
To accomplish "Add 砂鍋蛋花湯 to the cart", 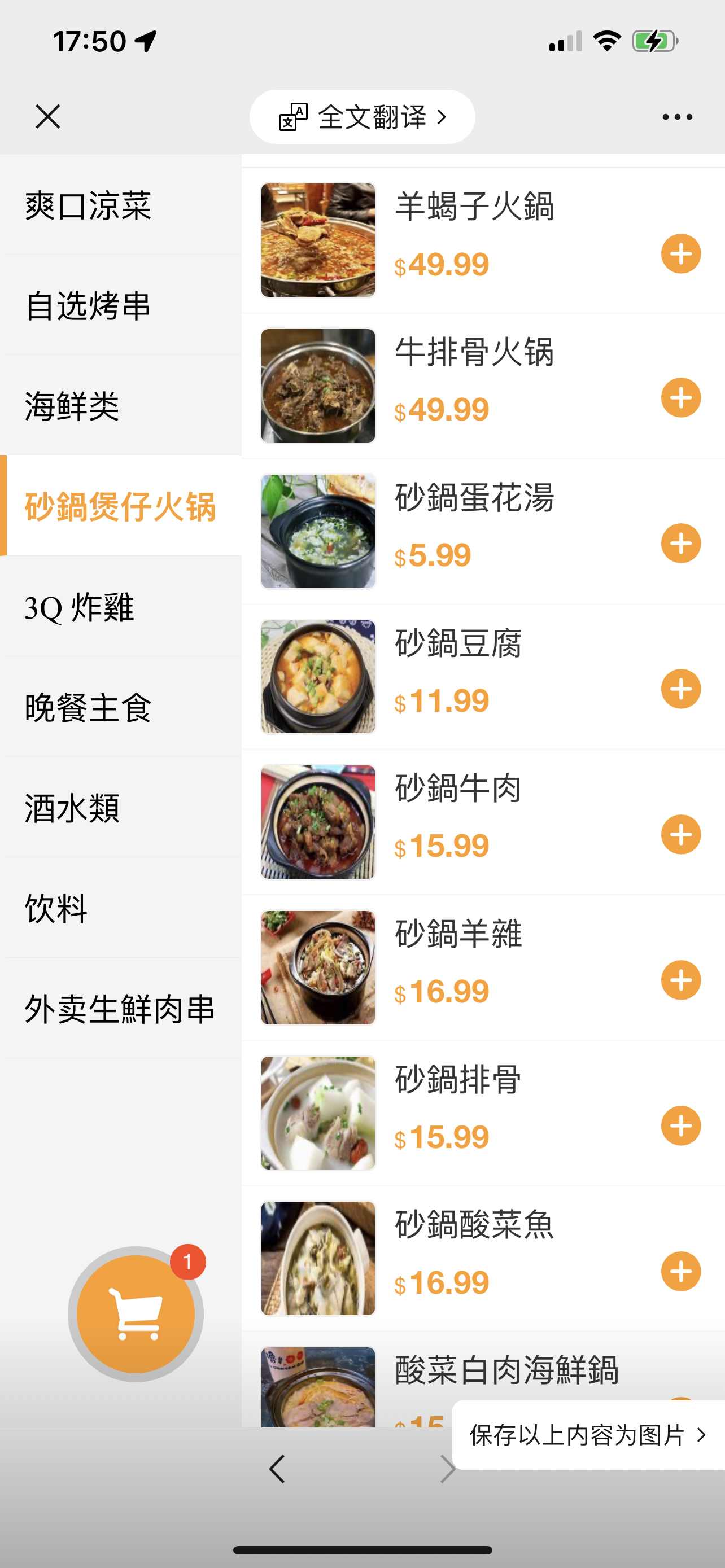I will 680,543.
